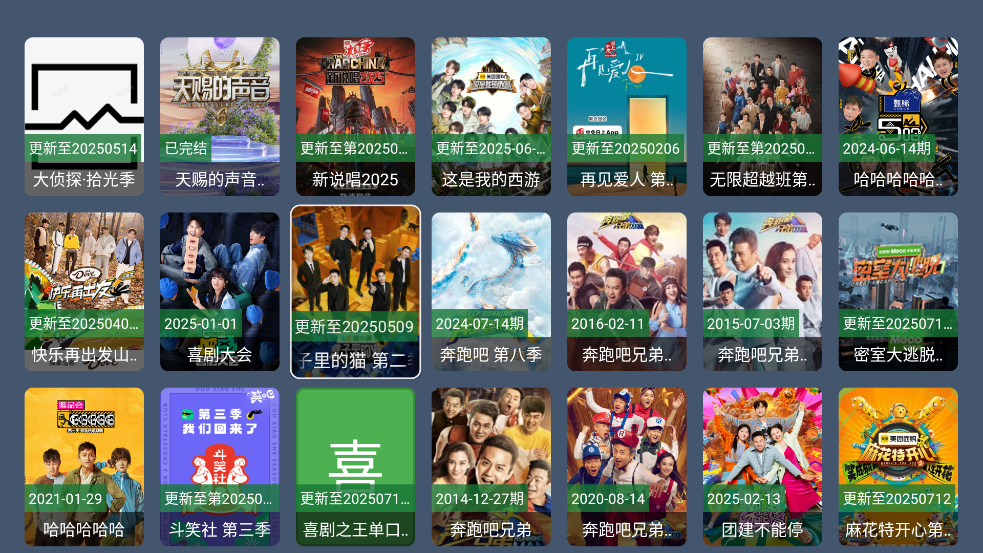The image size is (983, 553).
Task: Open the 斗笑社 第三季 tile
Action: pyautogui.click(x=220, y=466)
